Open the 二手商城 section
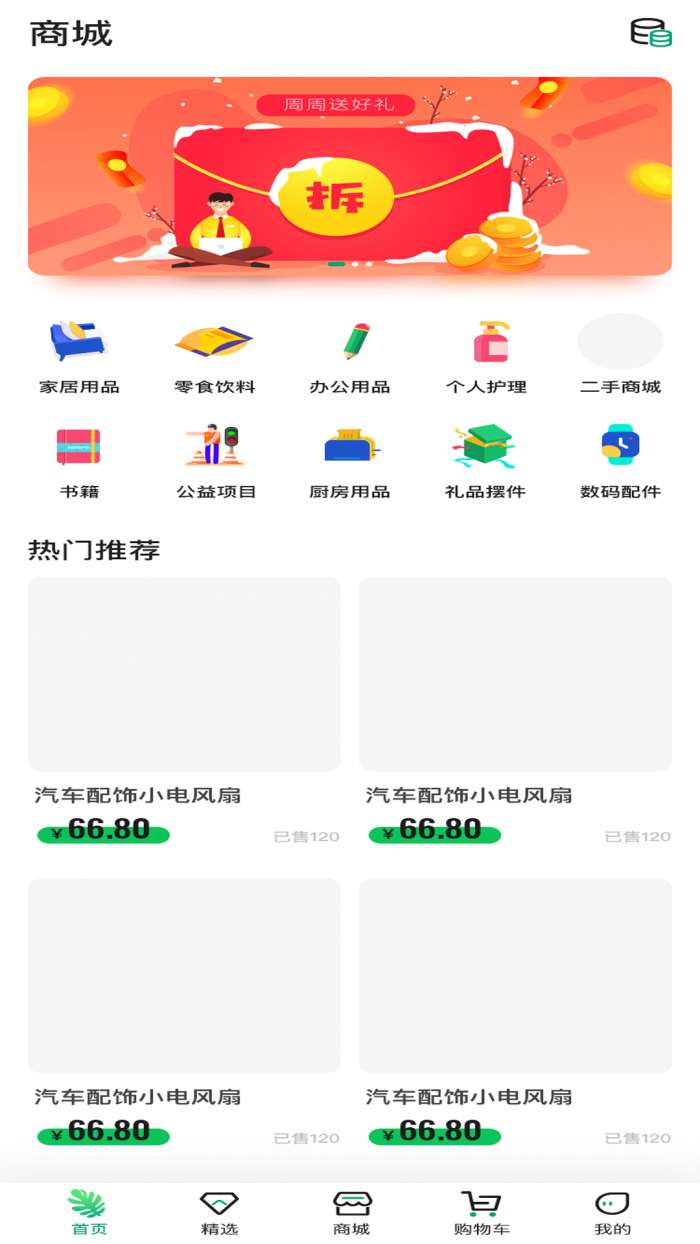The image size is (700, 1244). [620, 355]
